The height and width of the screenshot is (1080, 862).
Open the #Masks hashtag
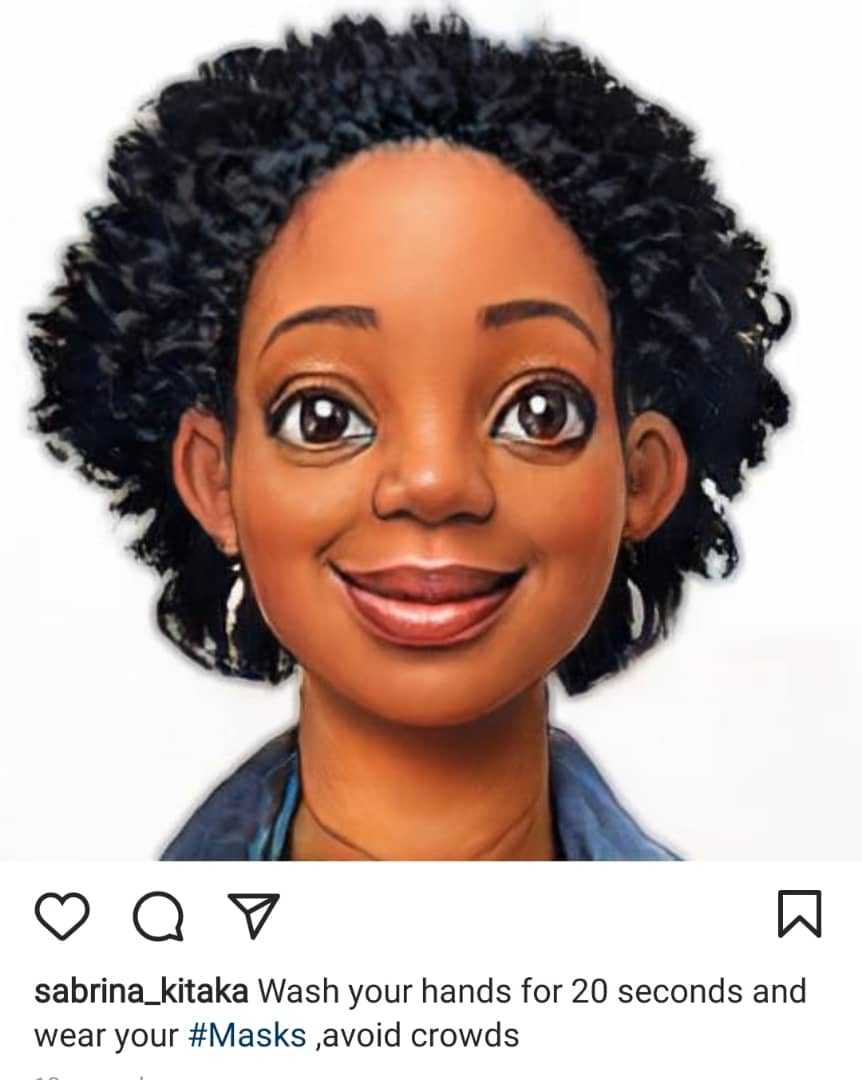coord(247,1035)
